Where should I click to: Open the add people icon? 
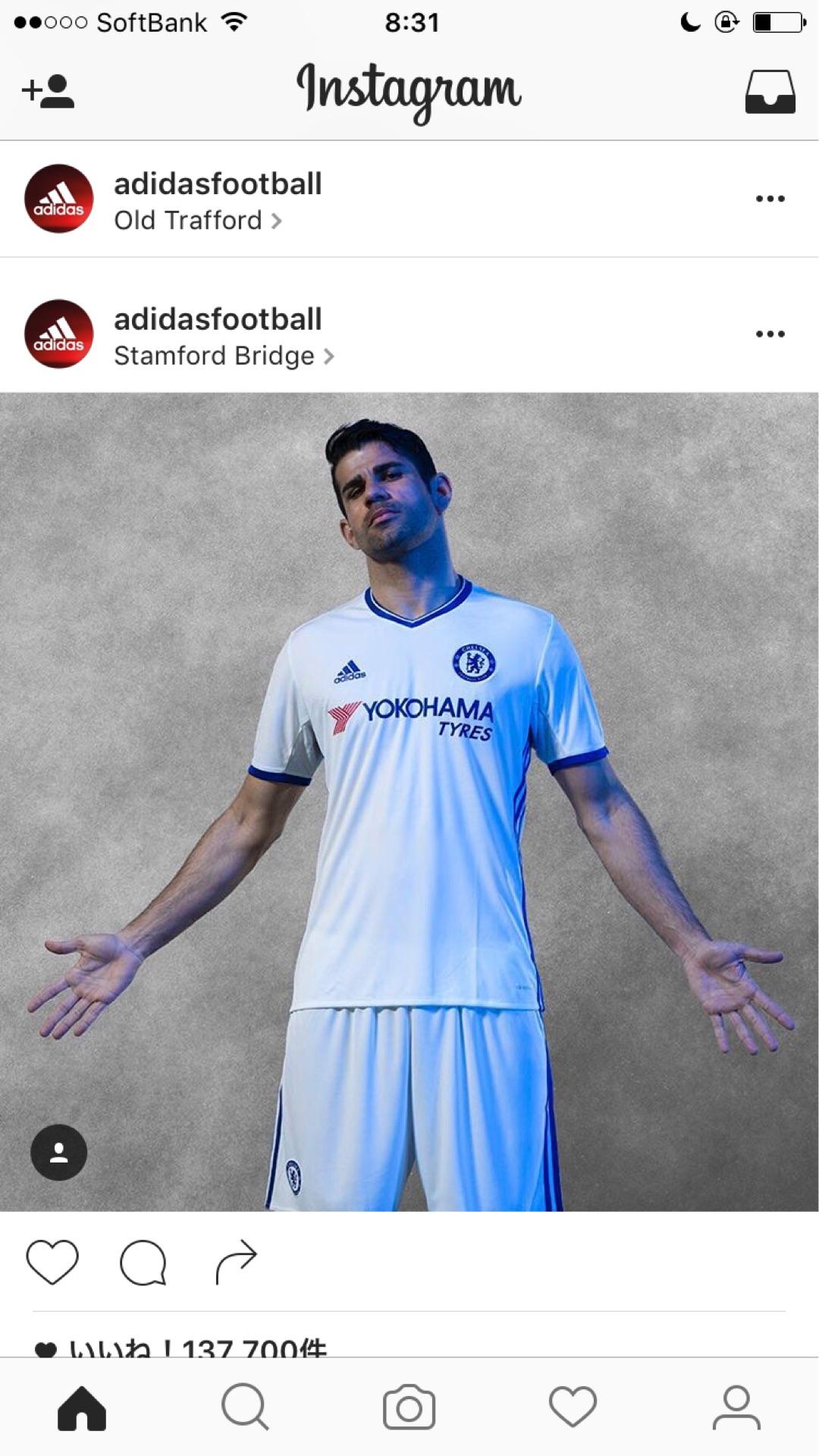[48, 91]
